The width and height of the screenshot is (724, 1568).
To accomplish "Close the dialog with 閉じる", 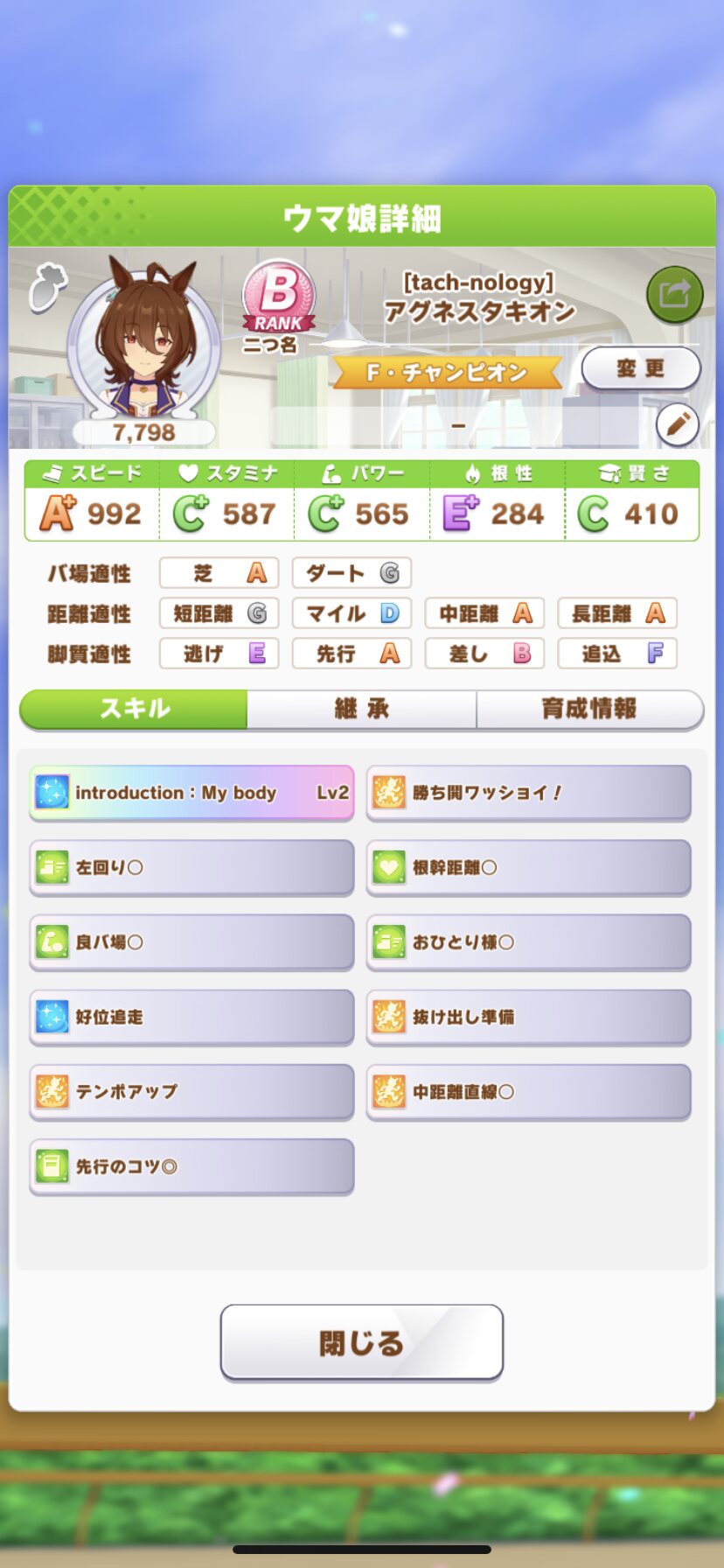I will [x=361, y=1342].
